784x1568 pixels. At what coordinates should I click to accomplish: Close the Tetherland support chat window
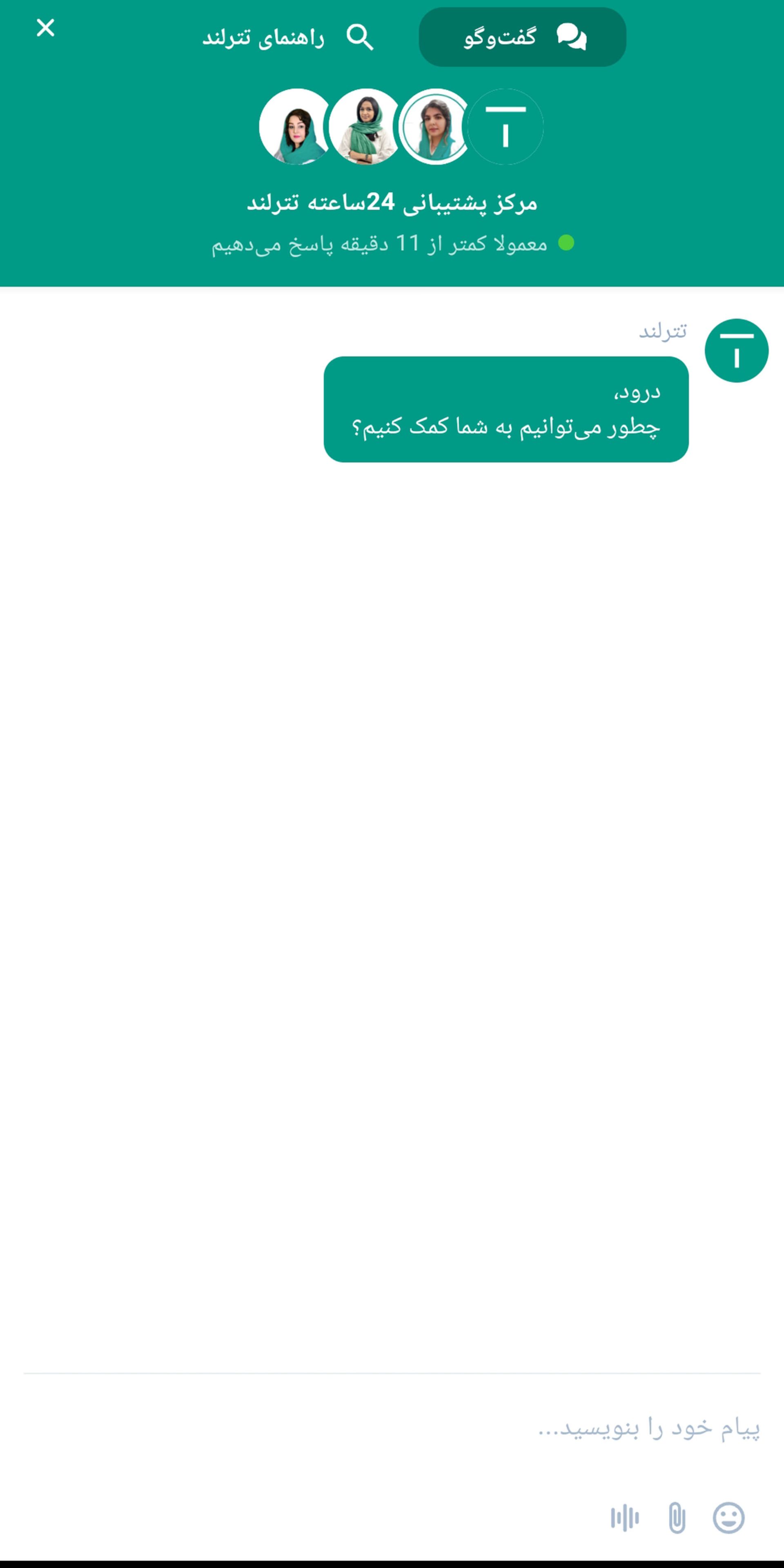tap(46, 28)
